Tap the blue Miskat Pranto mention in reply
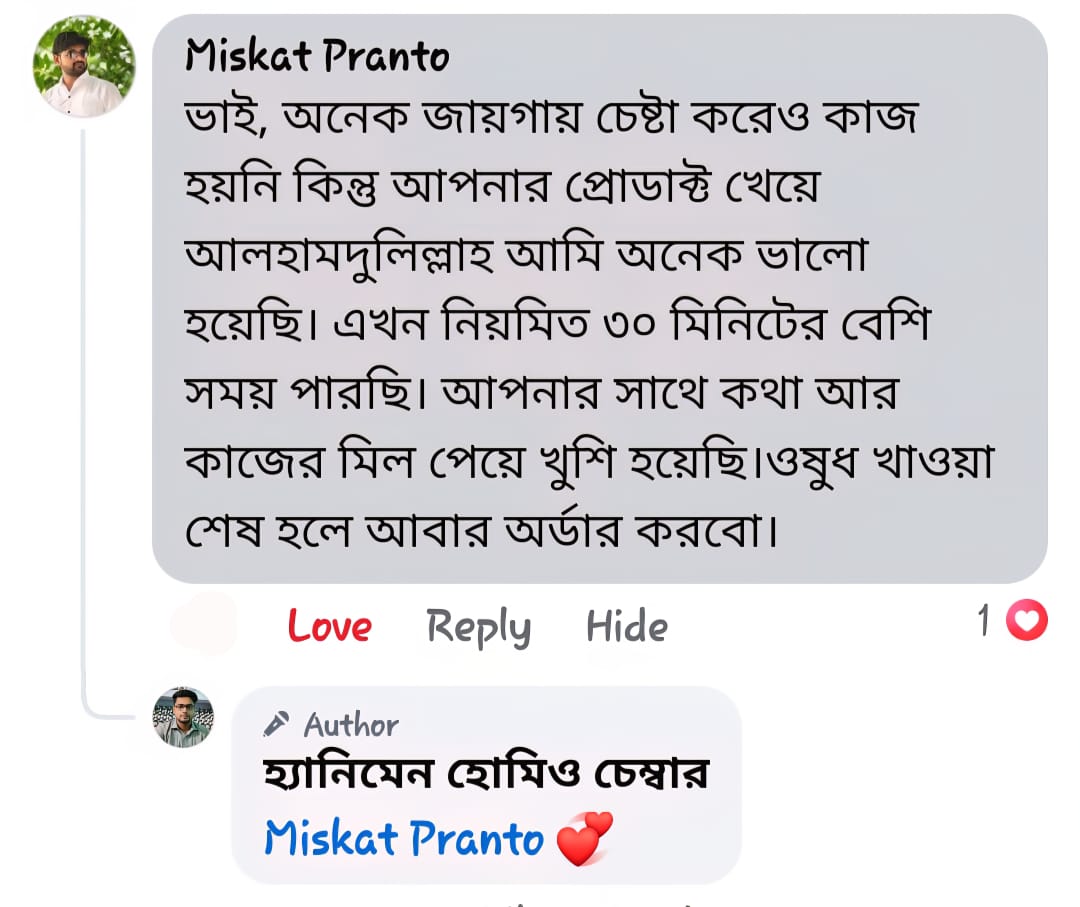1080x907 pixels. [x=404, y=838]
